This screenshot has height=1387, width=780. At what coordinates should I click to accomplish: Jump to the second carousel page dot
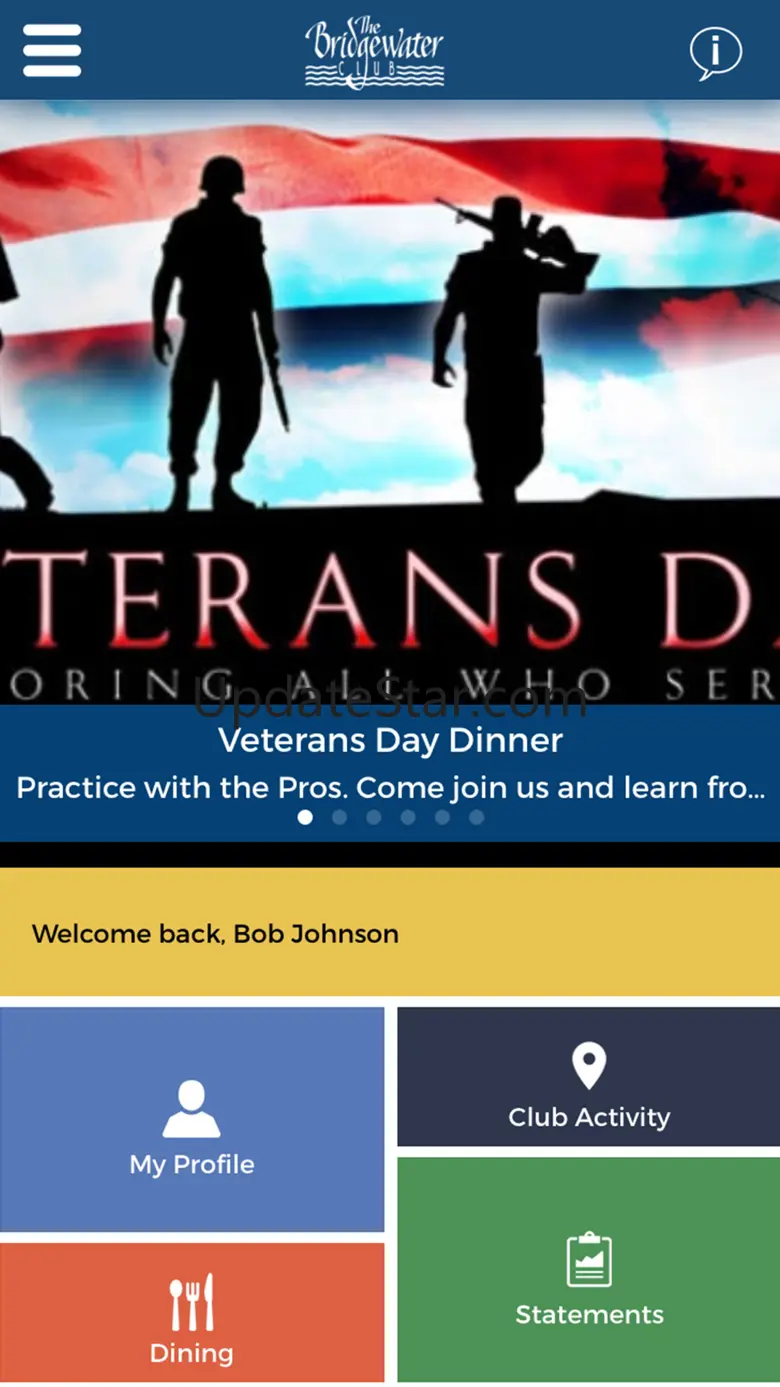pos(340,817)
